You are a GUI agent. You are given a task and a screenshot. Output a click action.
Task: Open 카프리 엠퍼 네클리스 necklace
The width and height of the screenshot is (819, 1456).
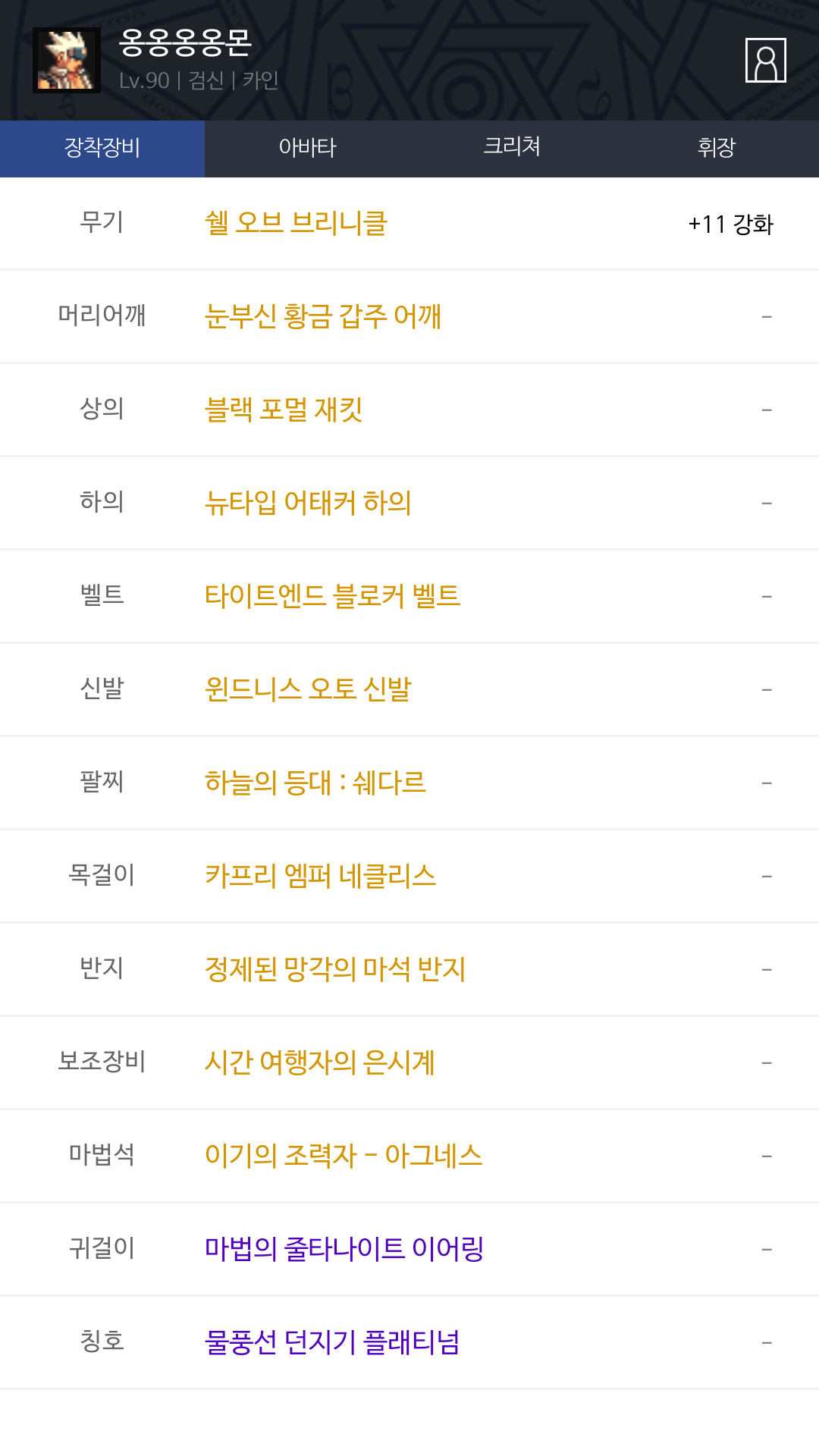pyautogui.click(x=321, y=877)
